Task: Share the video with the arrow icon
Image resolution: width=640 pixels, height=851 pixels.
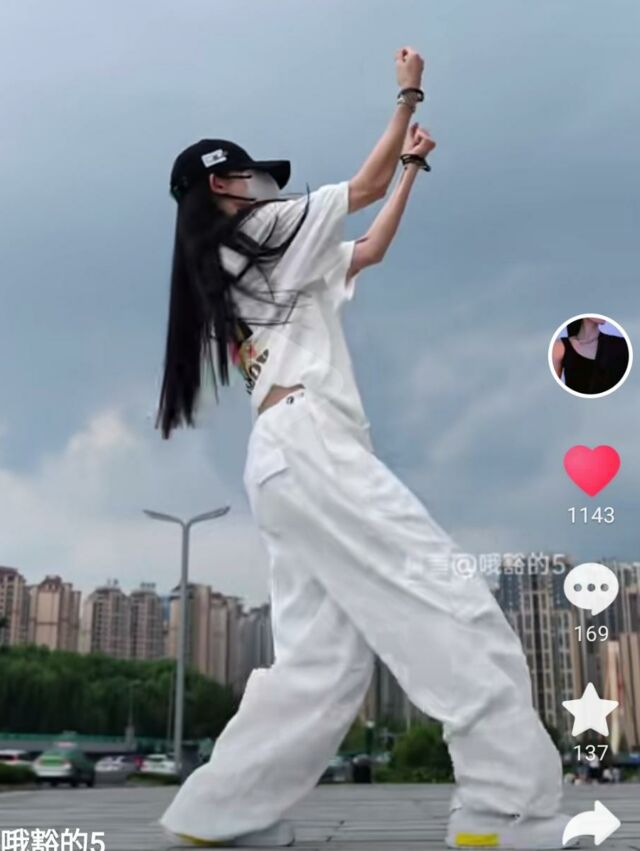Action: [591, 824]
